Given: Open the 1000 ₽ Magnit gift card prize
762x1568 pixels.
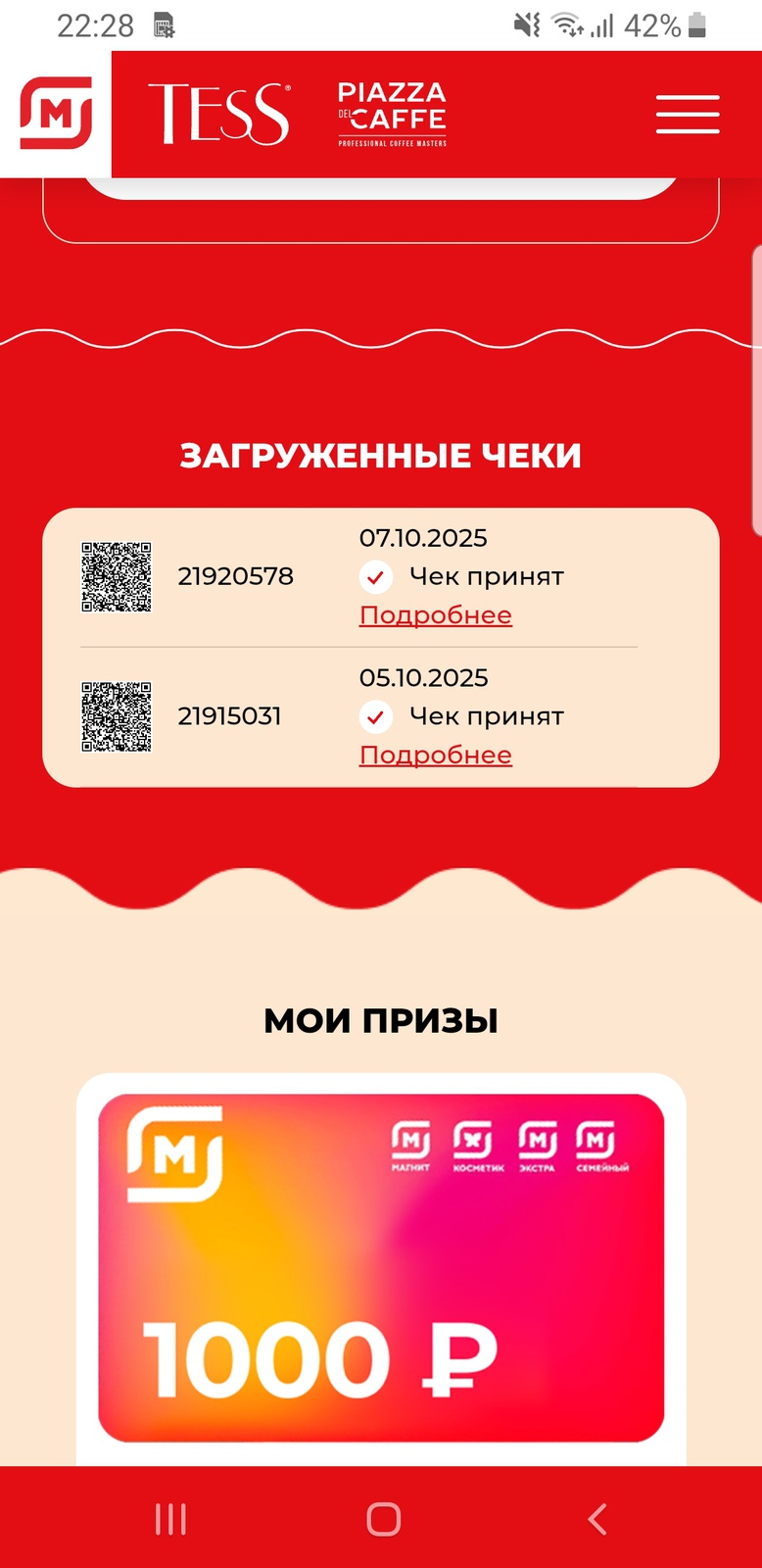Looking at the screenshot, I should [x=381, y=1267].
